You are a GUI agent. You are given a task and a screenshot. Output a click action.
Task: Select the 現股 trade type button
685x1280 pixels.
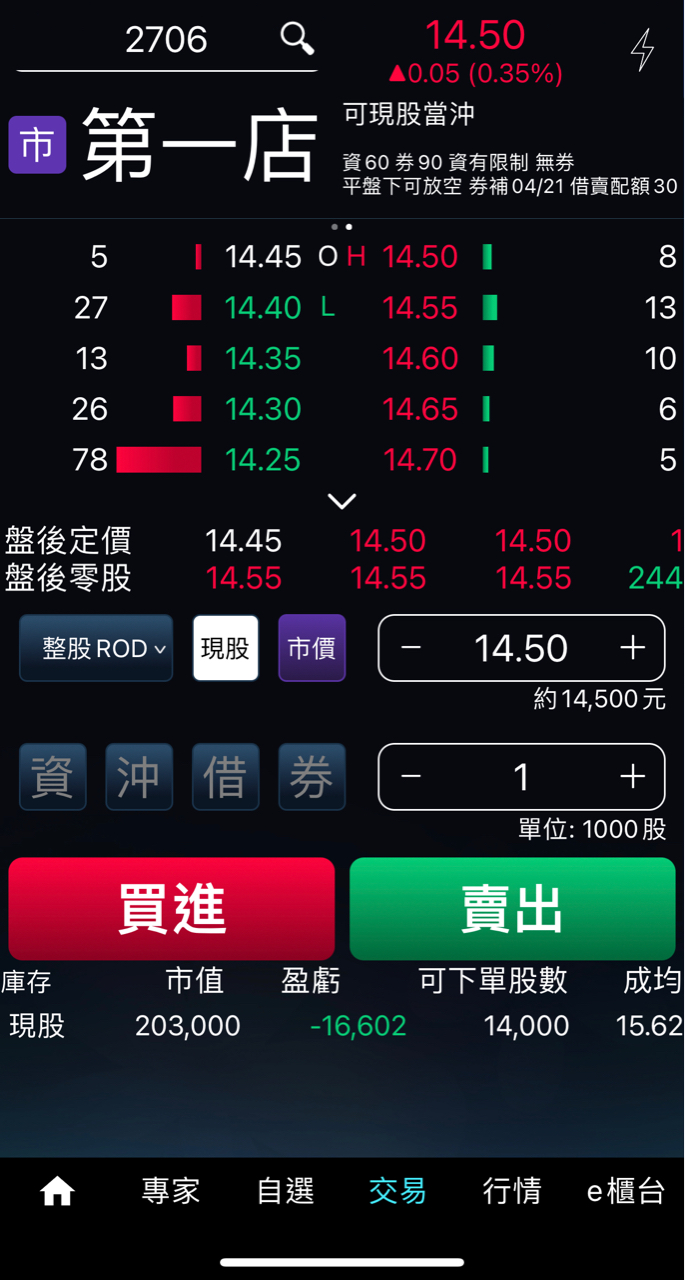225,648
